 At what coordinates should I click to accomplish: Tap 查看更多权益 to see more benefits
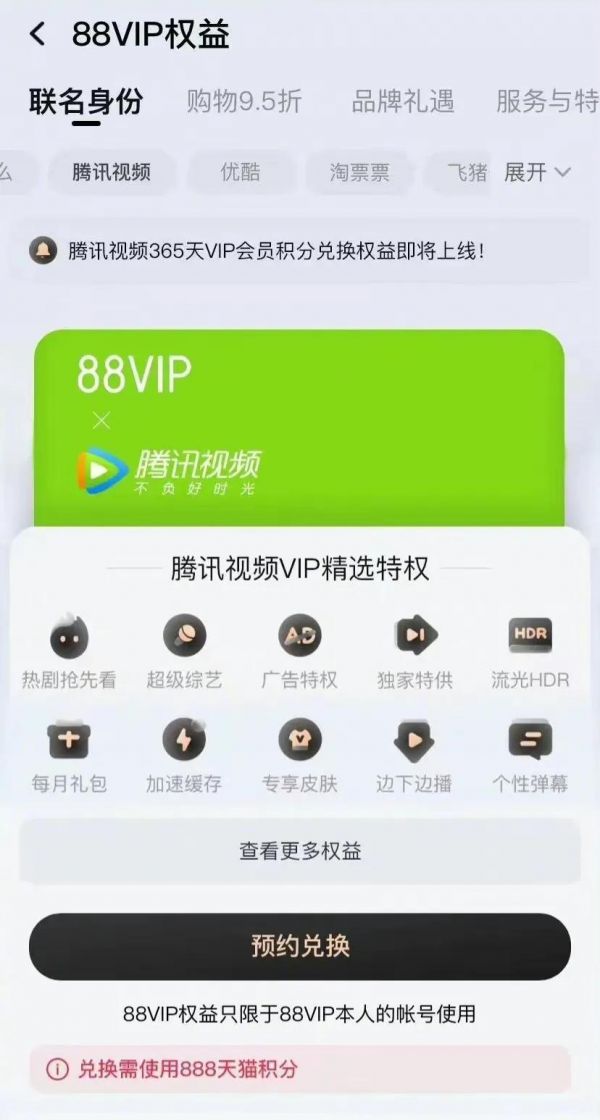(300, 851)
